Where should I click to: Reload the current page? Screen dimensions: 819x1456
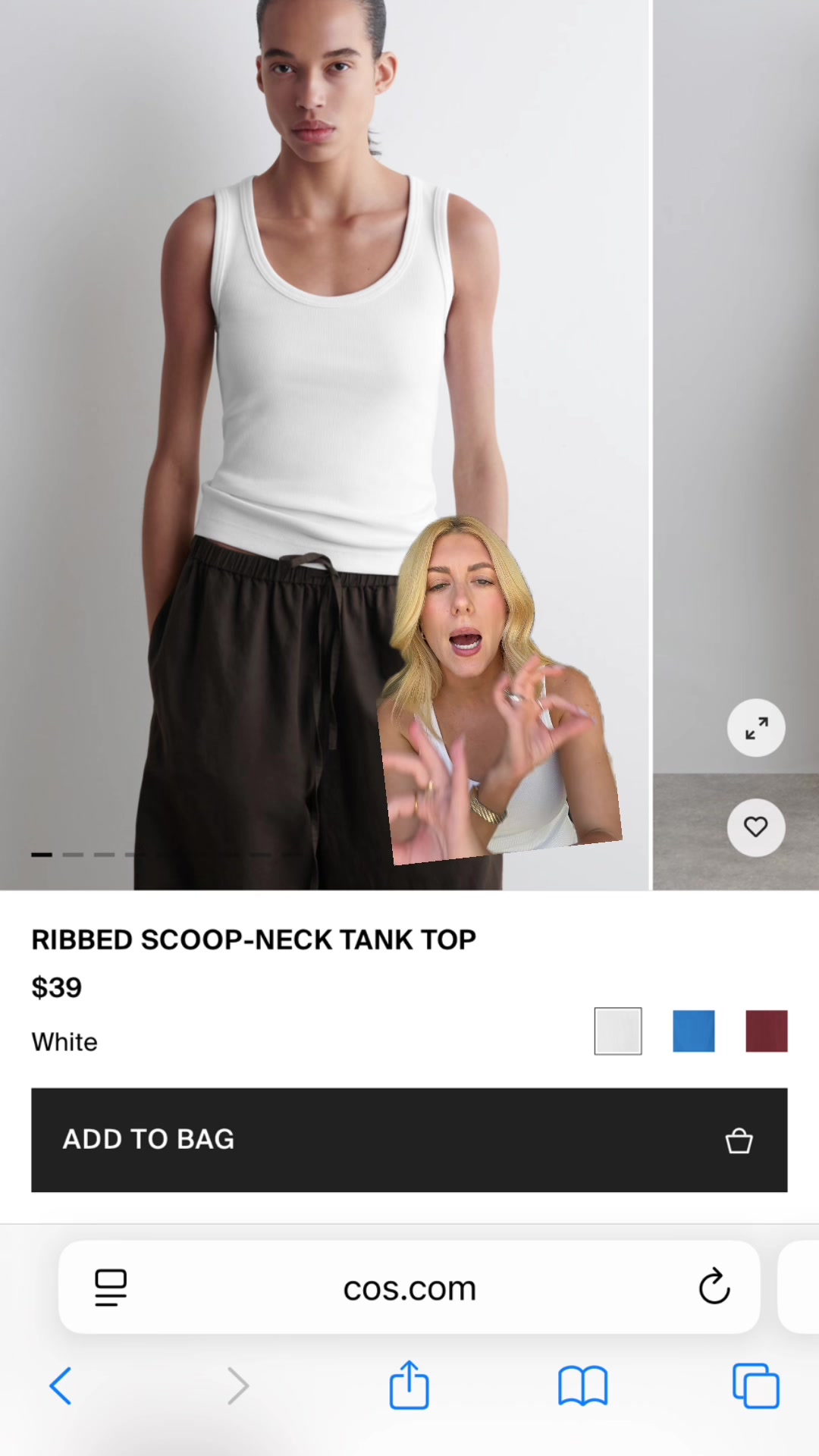pyautogui.click(x=714, y=1287)
